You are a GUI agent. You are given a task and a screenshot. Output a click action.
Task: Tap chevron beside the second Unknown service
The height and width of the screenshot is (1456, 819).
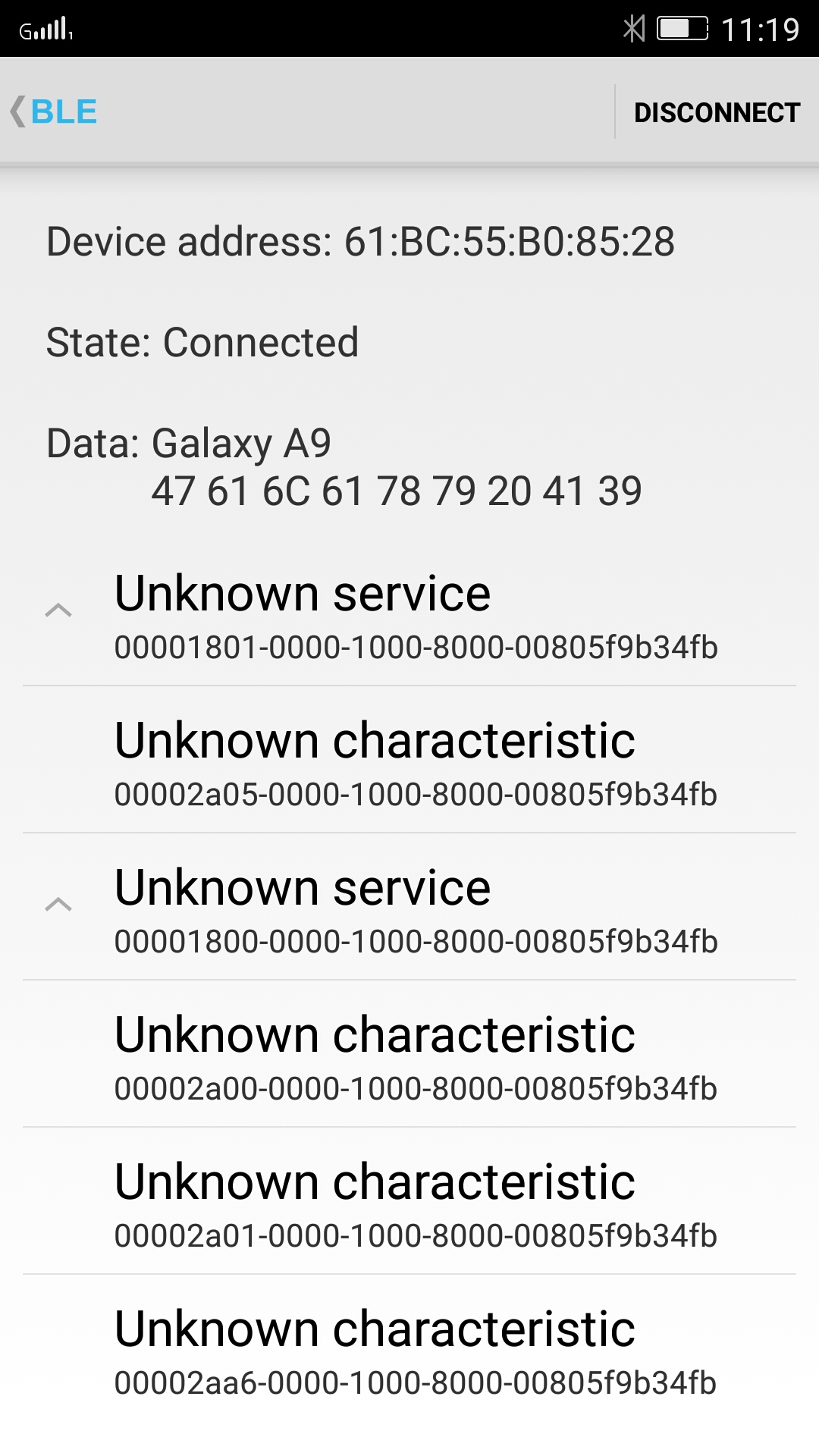coord(59,904)
